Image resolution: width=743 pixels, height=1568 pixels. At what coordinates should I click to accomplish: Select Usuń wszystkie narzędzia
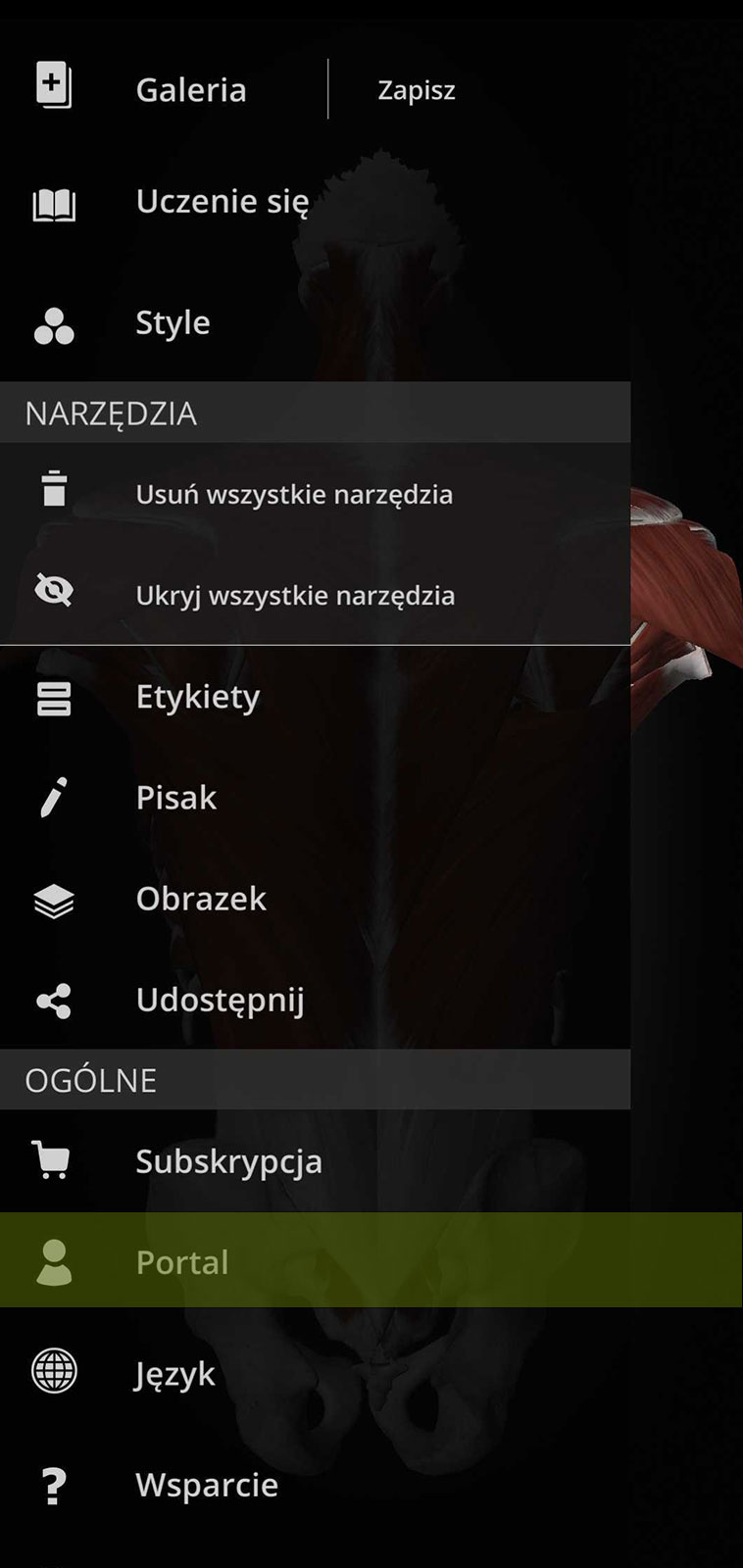pos(315,494)
